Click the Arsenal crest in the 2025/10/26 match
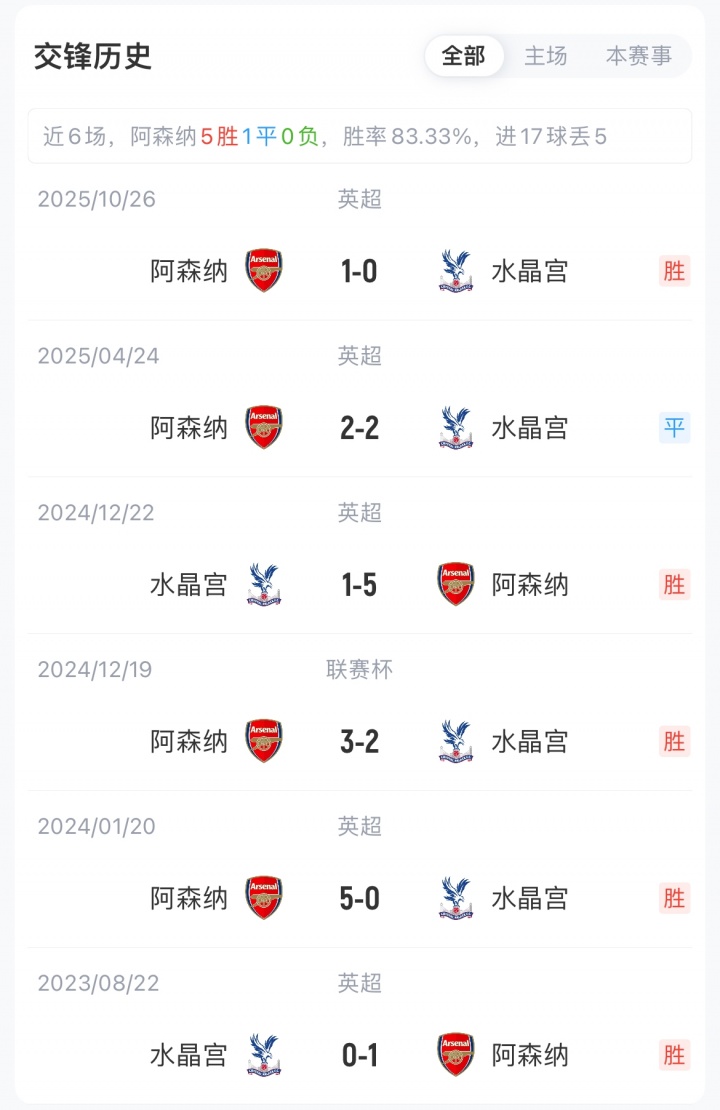720x1110 pixels. click(x=263, y=270)
